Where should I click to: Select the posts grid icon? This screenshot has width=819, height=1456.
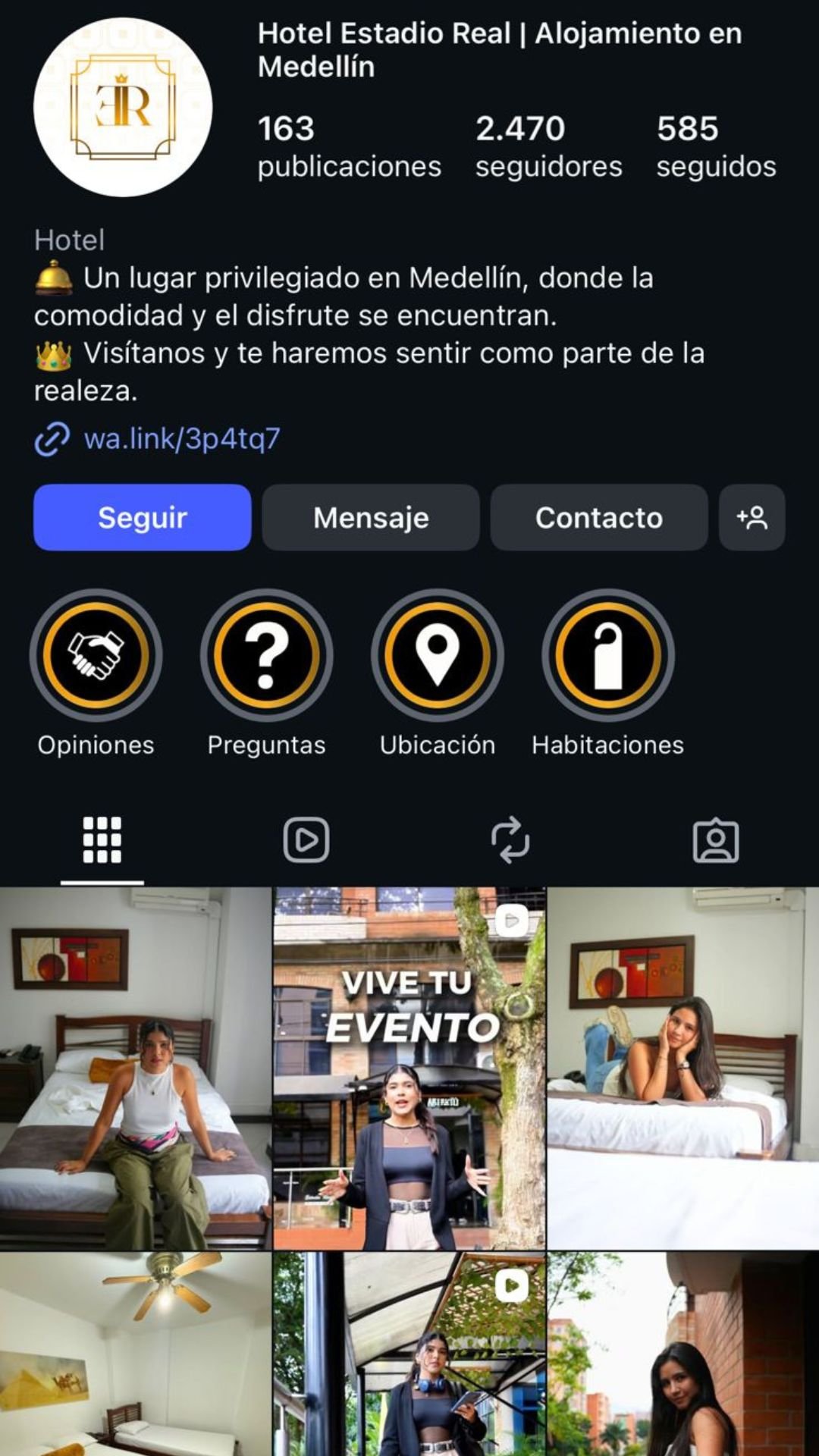(x=102, y=839)
